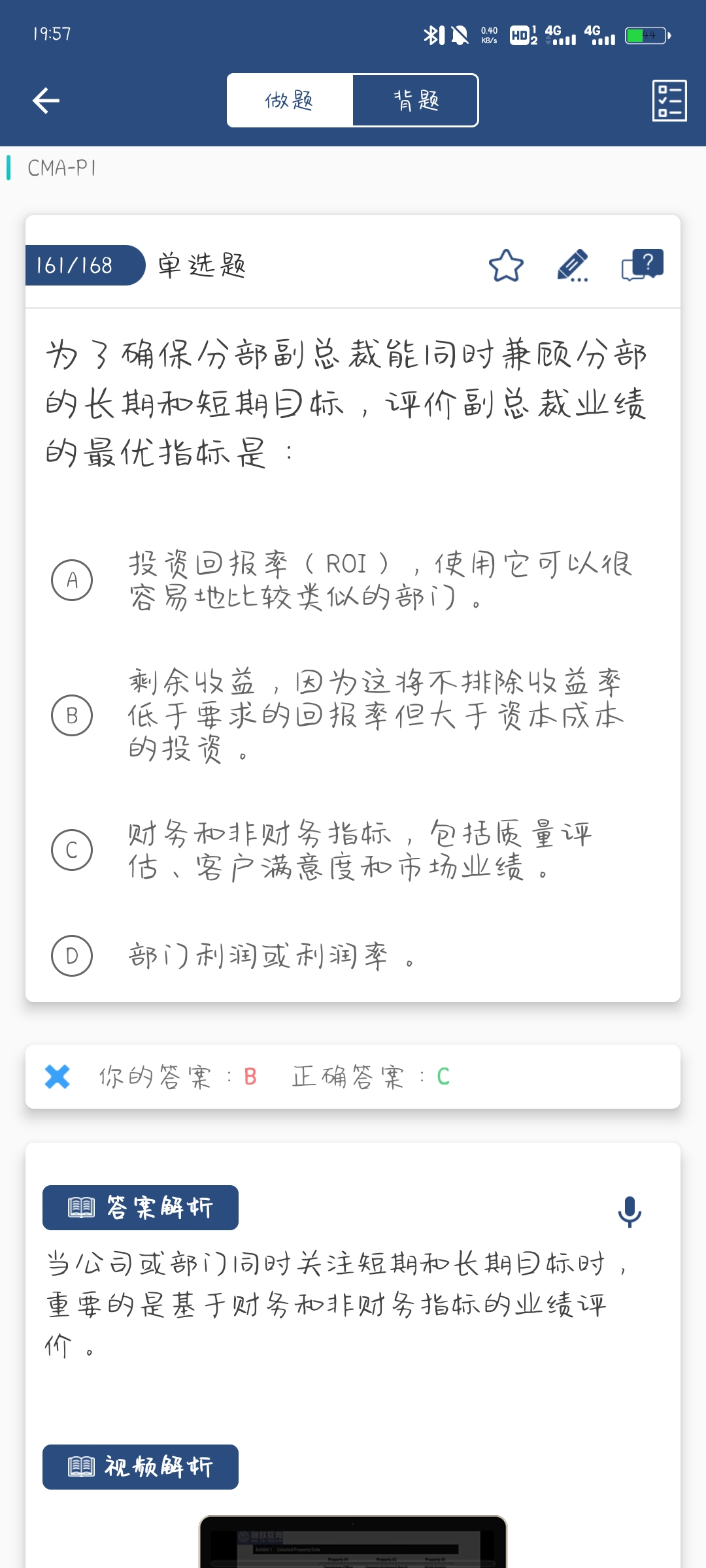The height and width of the screenshot is (1568, 706).
Task: Select option B 剩余收益
Action: (72, 715)
